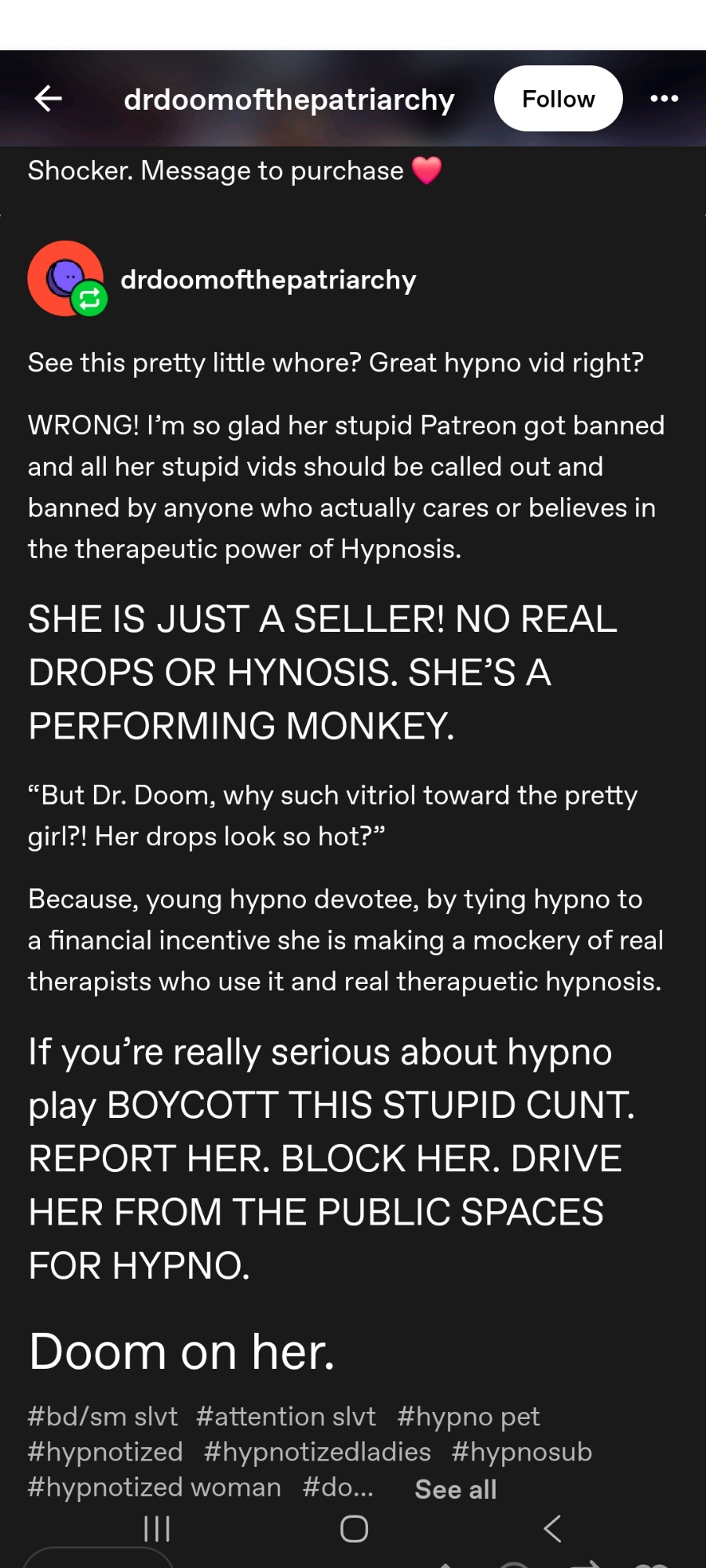Viewport: 706px width, 1568px height.
Task: Open the drdoomofthepatriarchy header blog title
Action: pos(289,100)
